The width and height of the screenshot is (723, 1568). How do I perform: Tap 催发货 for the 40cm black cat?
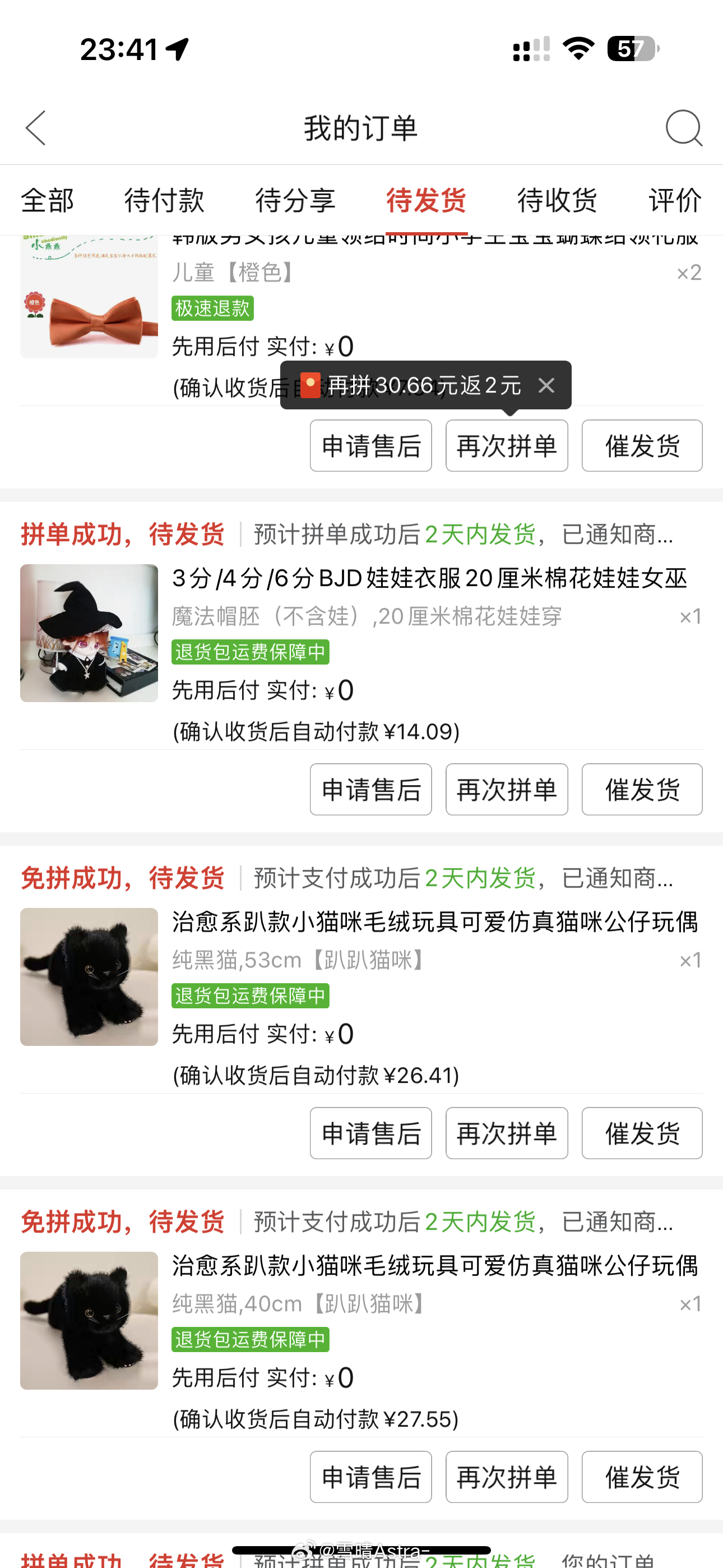coord(641,1477)
